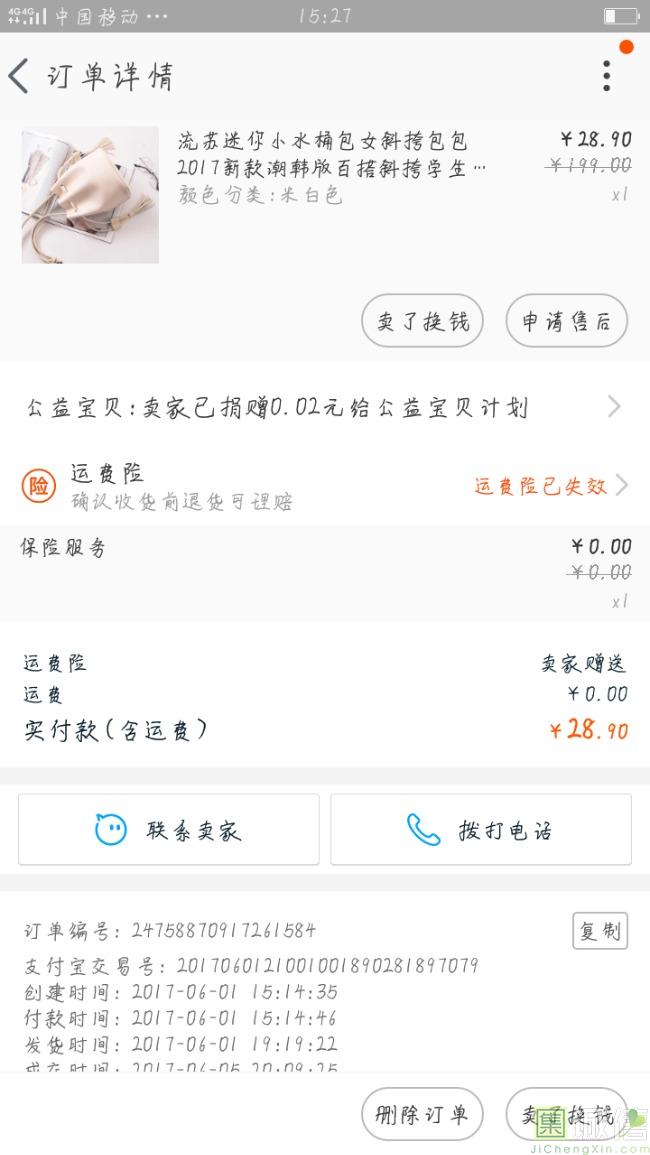Tap 卖了换钱 beside the 申请售后 button

[422, 321]
